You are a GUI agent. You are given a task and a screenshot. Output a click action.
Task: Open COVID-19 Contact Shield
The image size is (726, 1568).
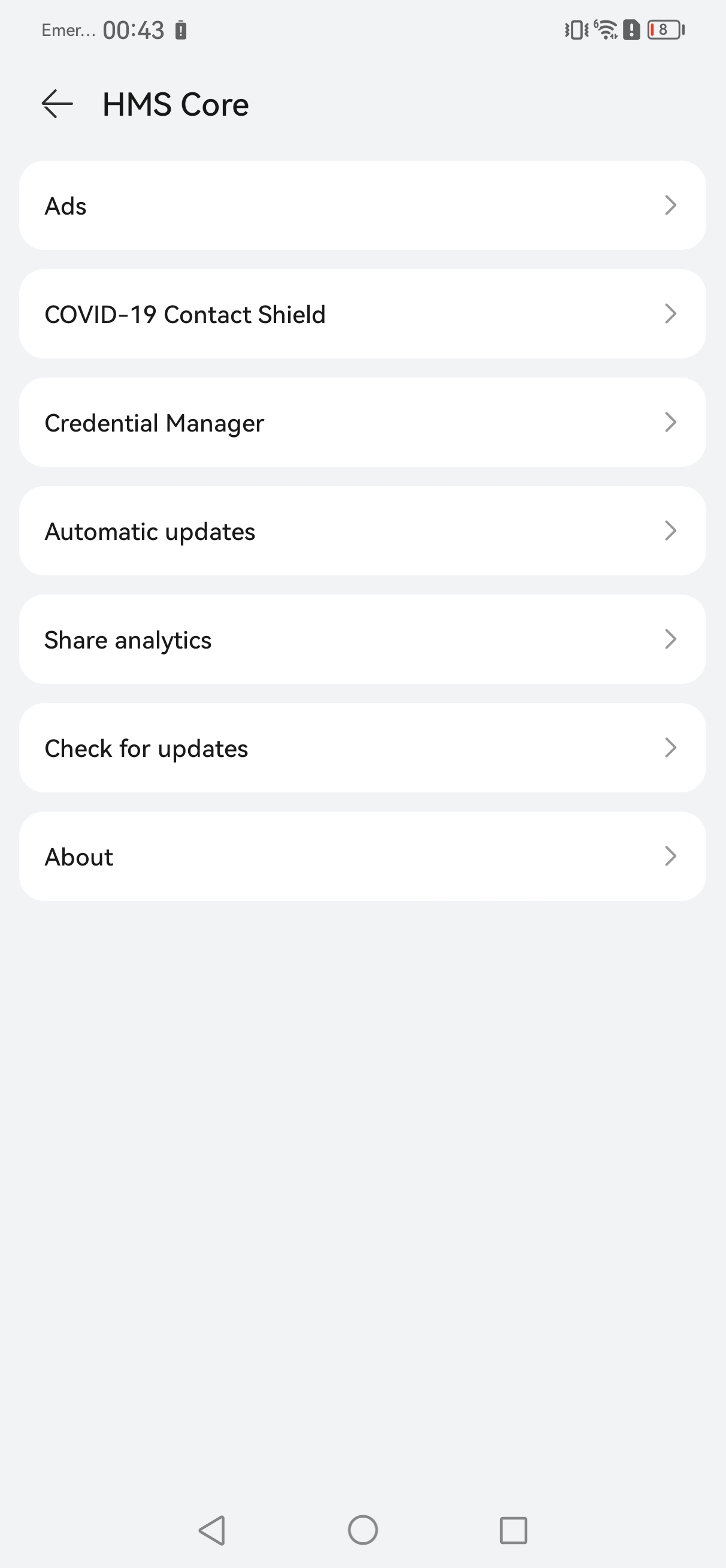point(362,314)
